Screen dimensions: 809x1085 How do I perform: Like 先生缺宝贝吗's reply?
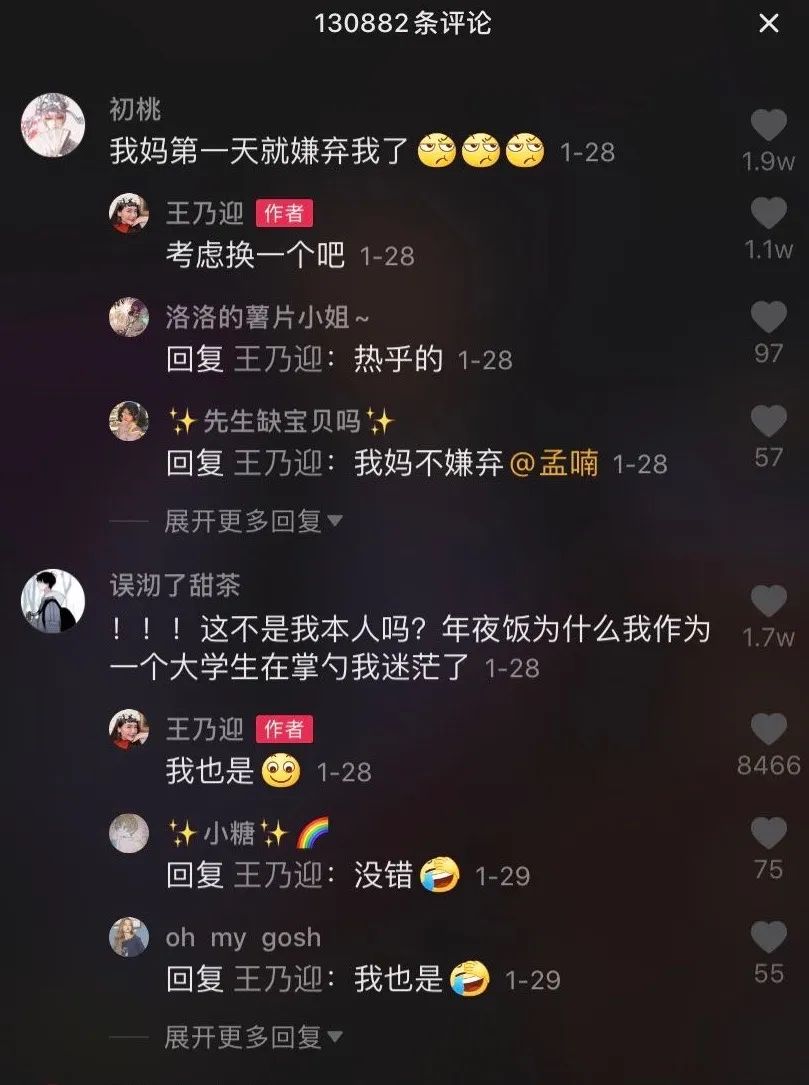(x=768, y=422)
